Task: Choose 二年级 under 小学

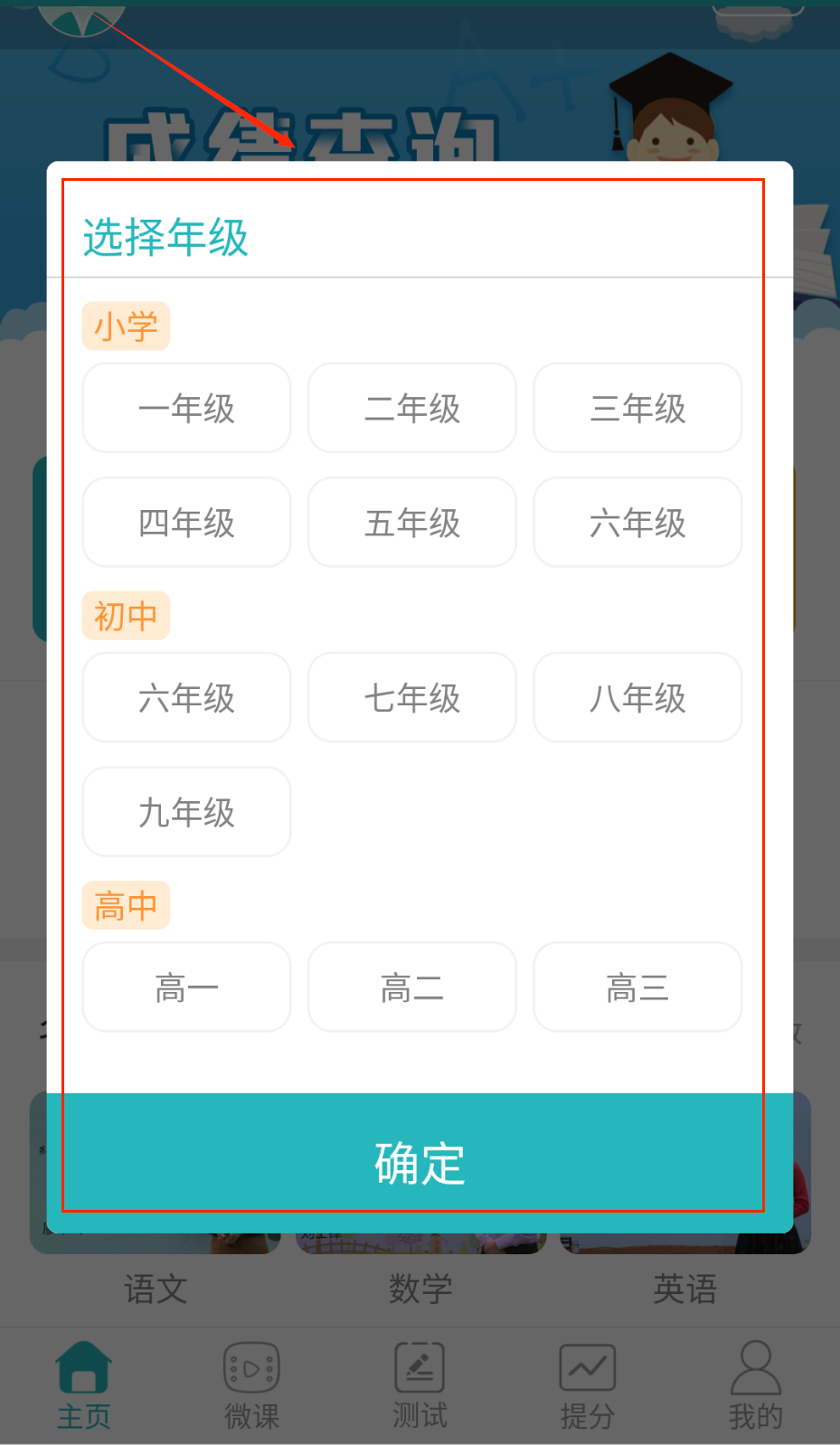Action: (412, 408)
